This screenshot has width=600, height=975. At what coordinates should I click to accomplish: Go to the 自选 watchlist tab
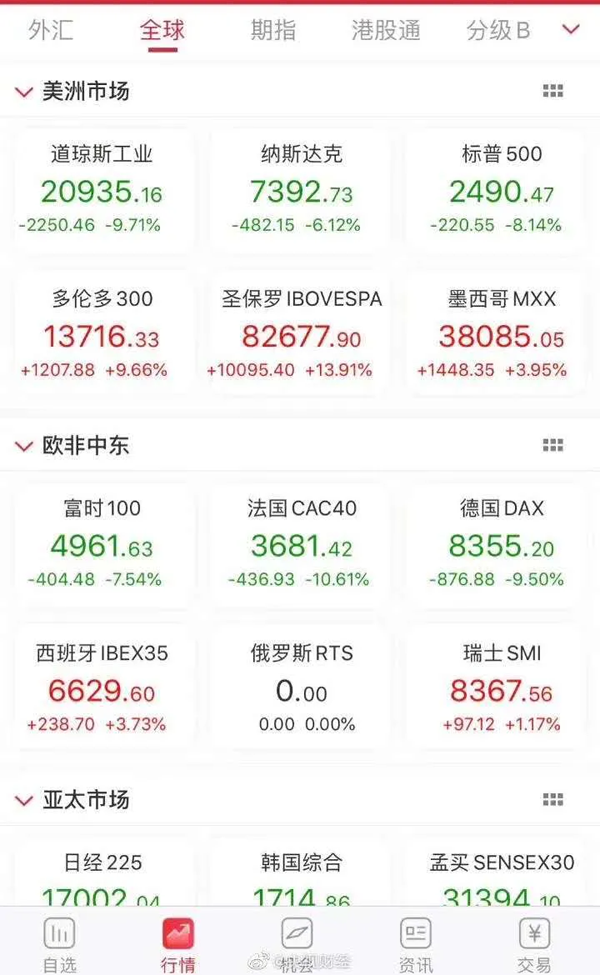(59, 944)
